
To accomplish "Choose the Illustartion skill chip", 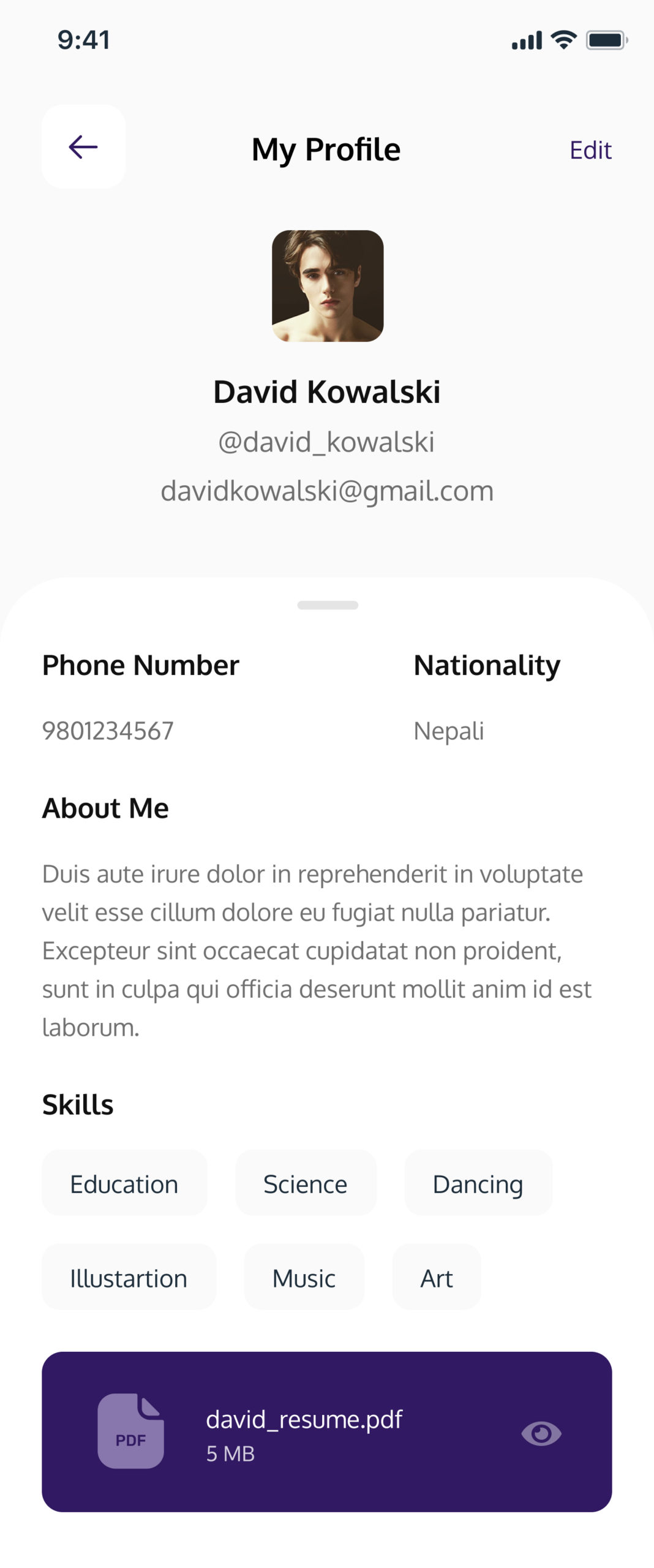I will (129, 1278).
